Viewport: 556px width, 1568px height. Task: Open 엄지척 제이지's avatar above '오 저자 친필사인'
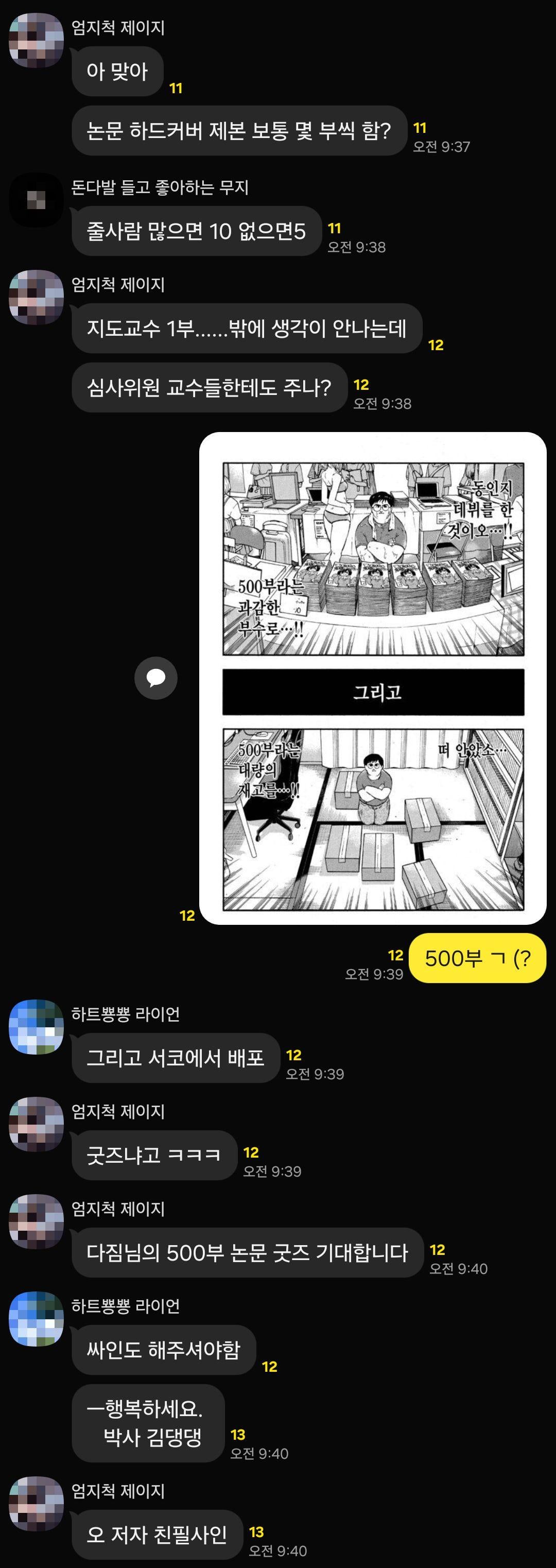(x=37, y=1503)
